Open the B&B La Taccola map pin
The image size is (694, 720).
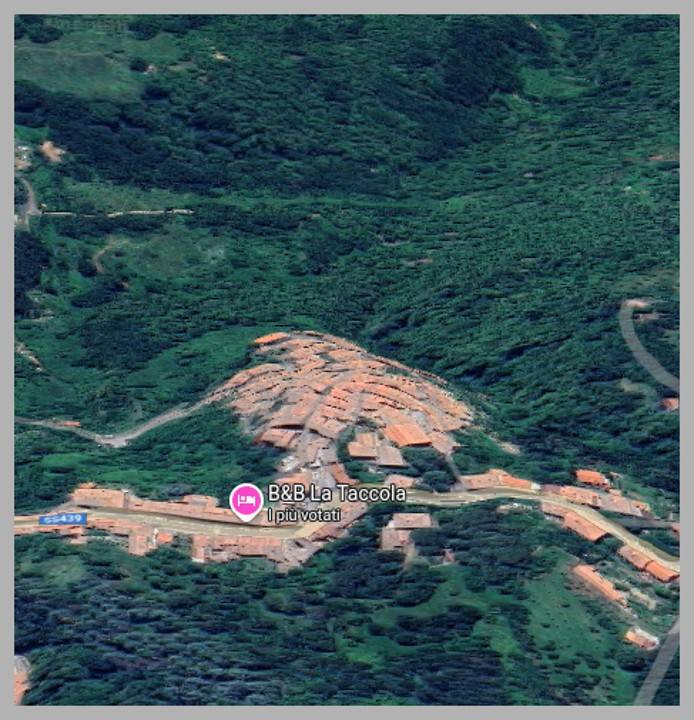click(246, 500)
